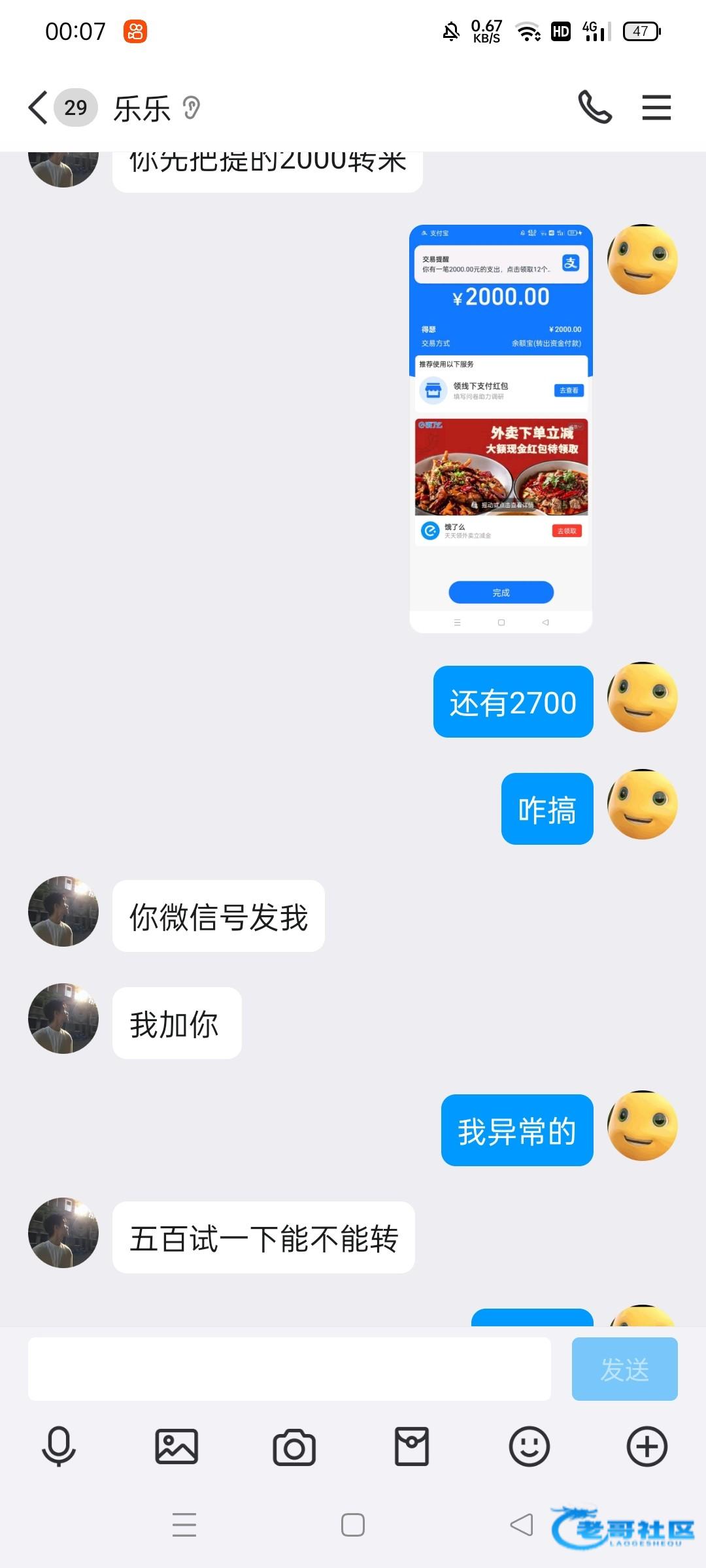706x1568 pixels.
Task: Open my own avatar beside 还有2700
Action: [x=642, y=697]
